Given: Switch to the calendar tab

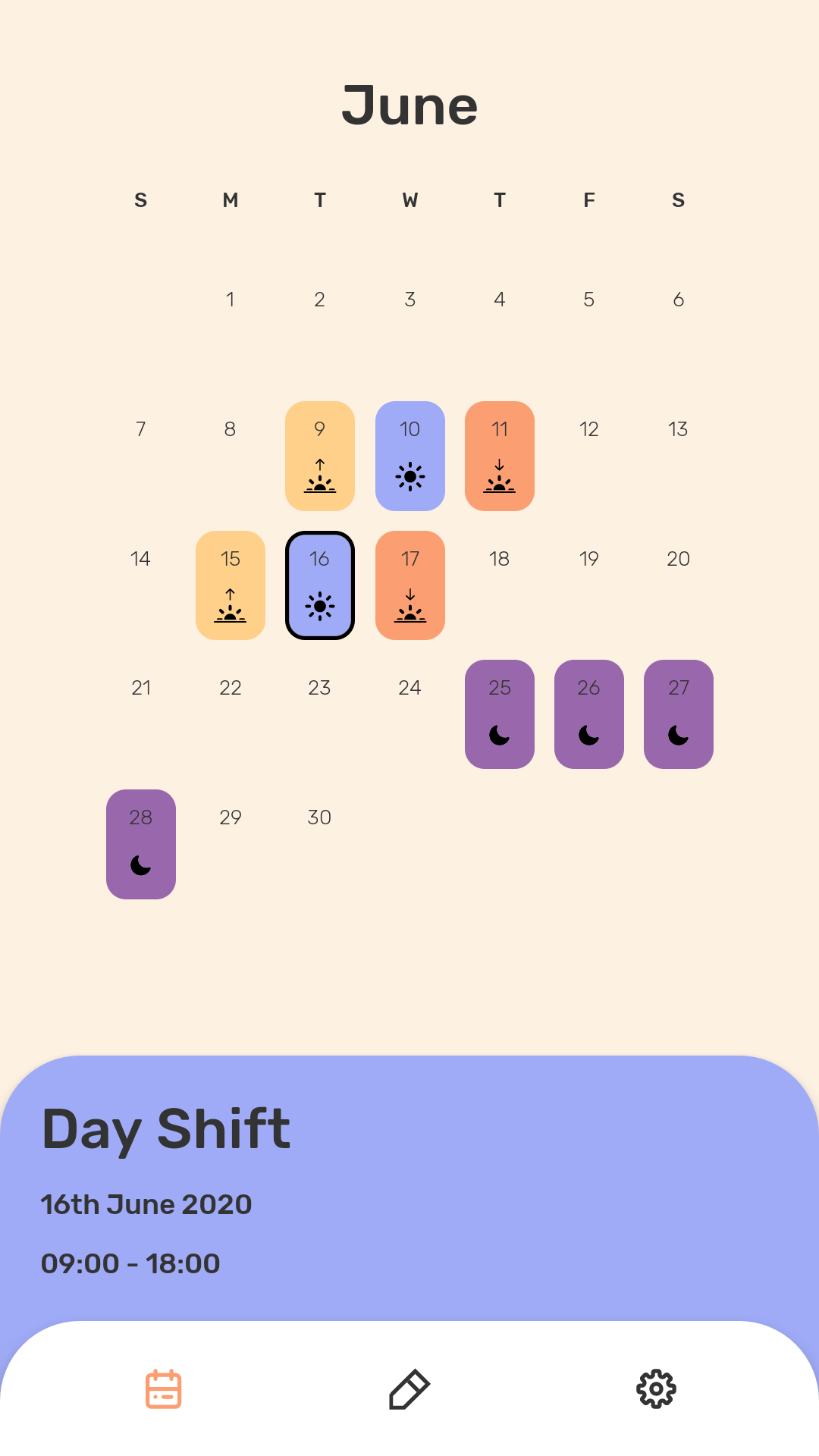Looking at the screenshot, I should 163,1389.
